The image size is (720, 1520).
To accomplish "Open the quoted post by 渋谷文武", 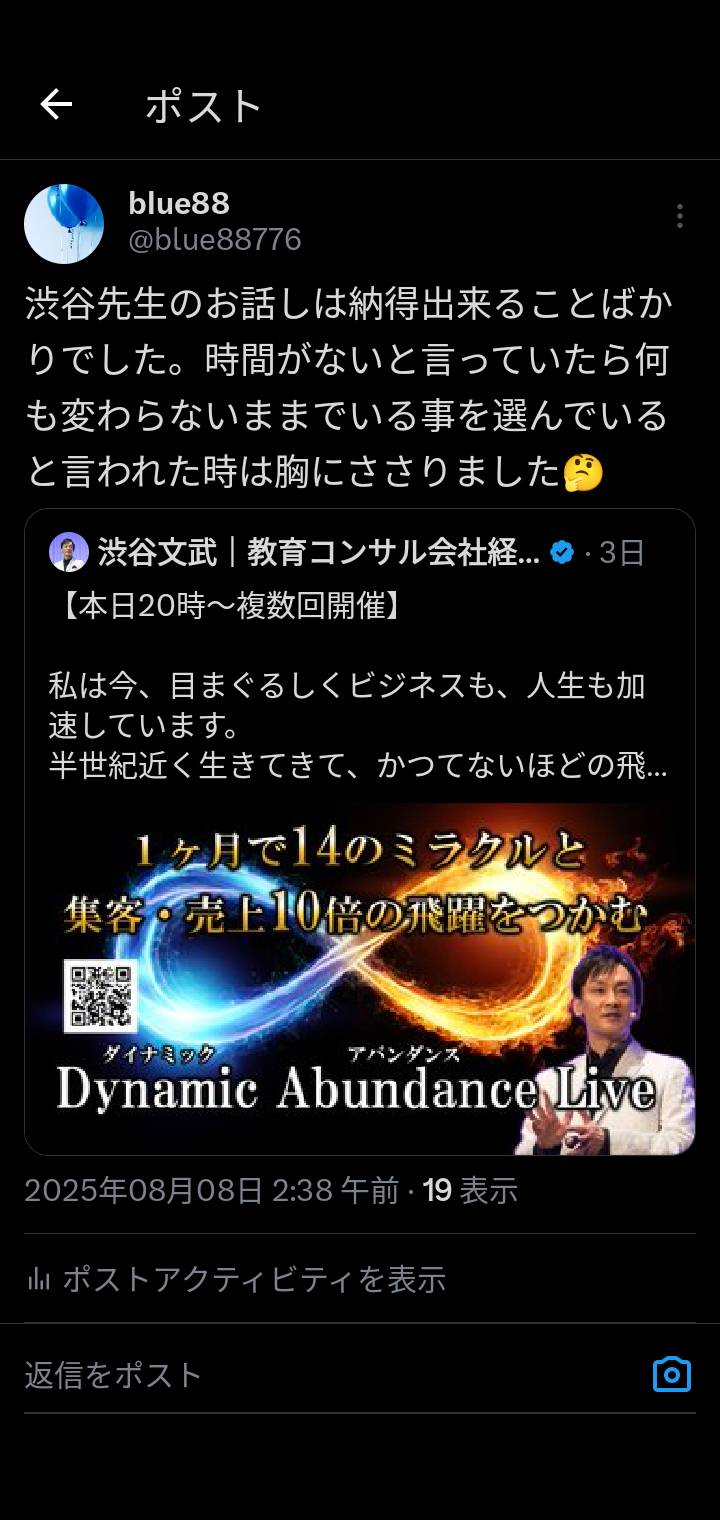I will 360,832.
